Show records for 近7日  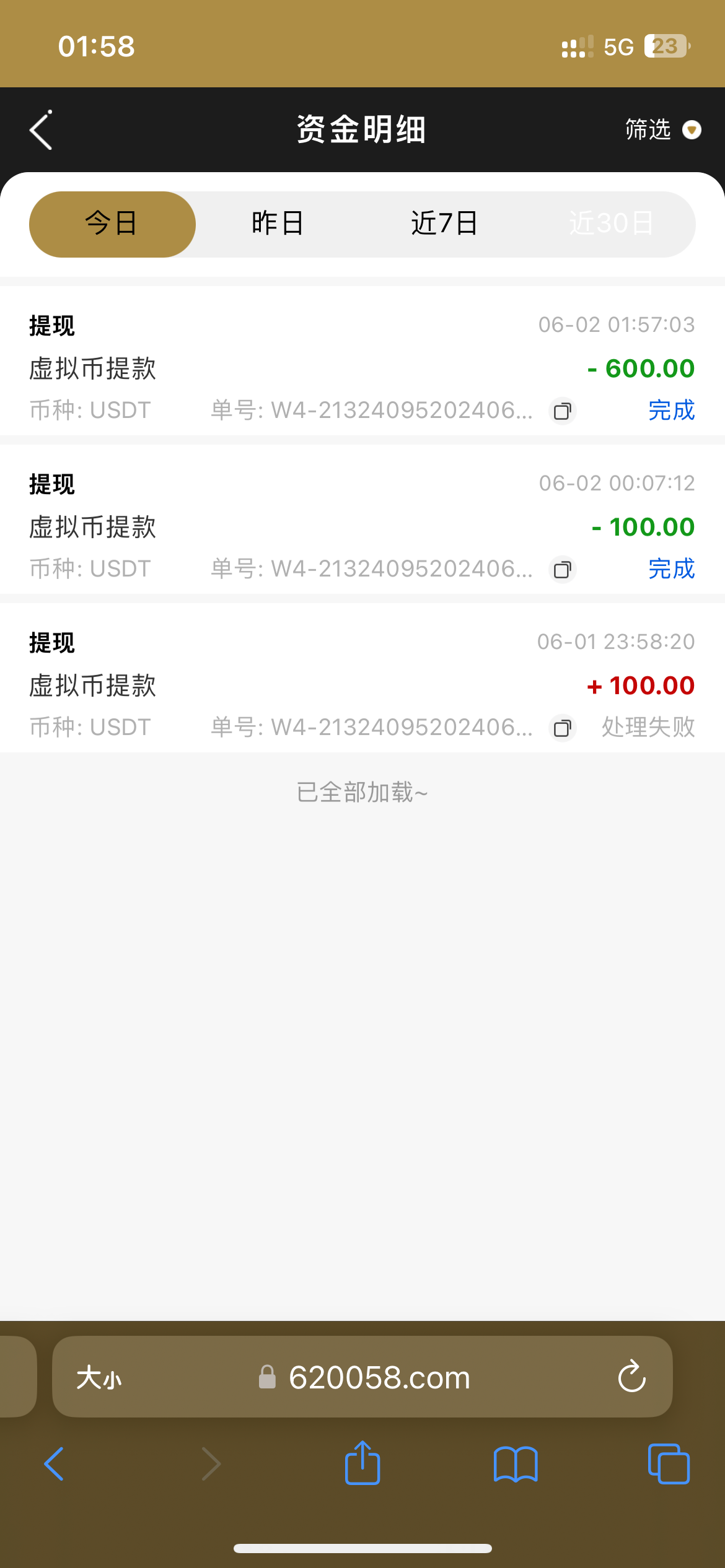point(444,224)
